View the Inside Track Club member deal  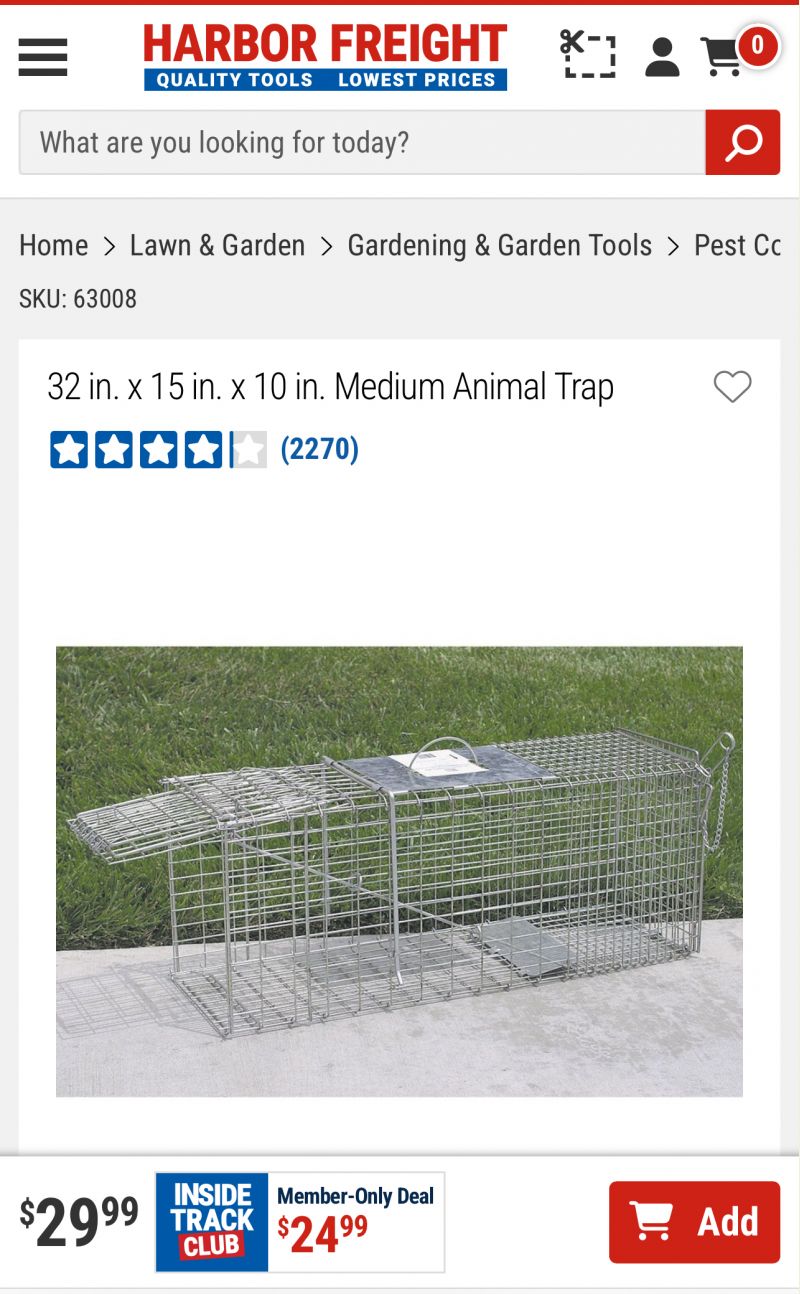click(300, 1222)
